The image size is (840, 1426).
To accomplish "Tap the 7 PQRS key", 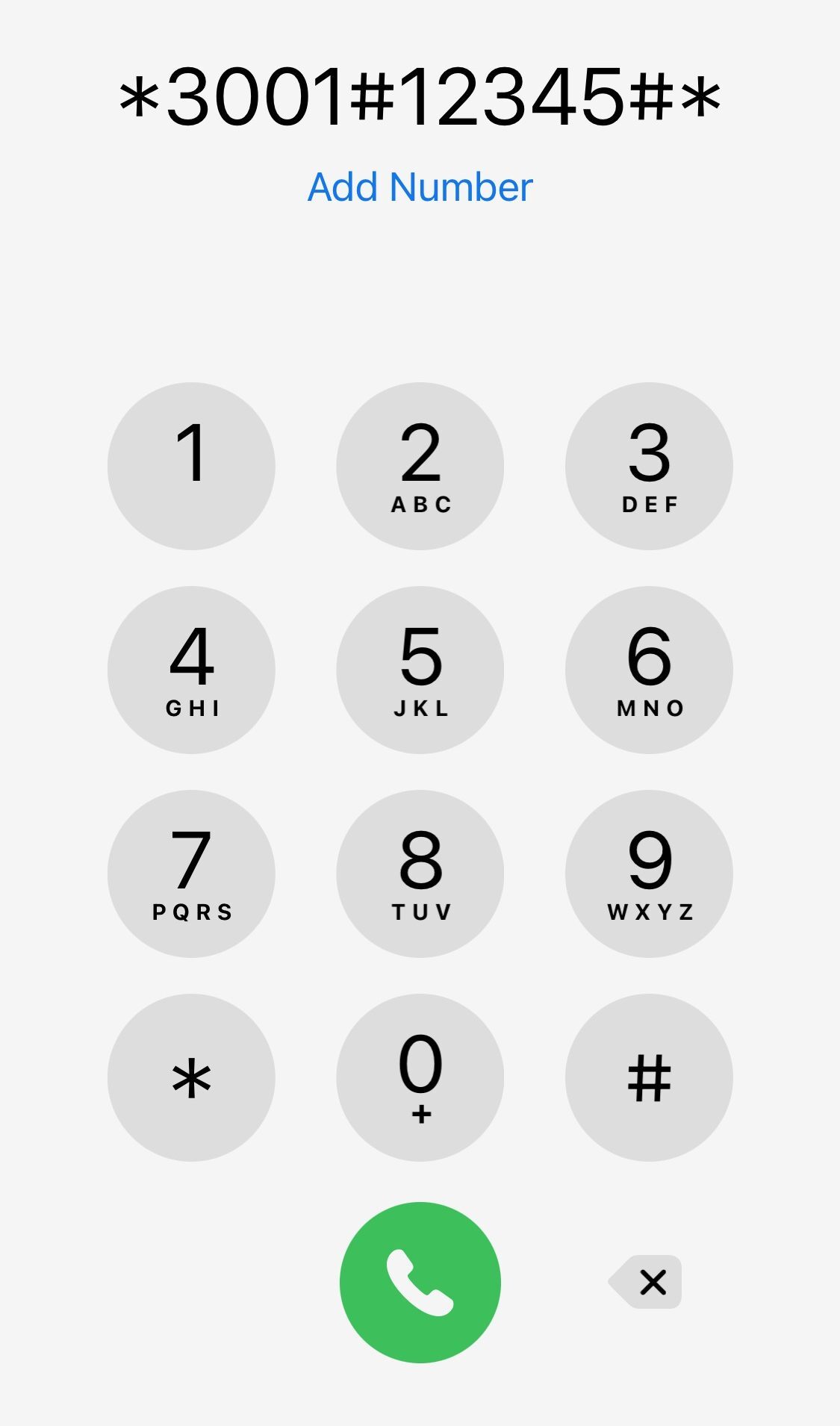I will [x=191, y=874].
